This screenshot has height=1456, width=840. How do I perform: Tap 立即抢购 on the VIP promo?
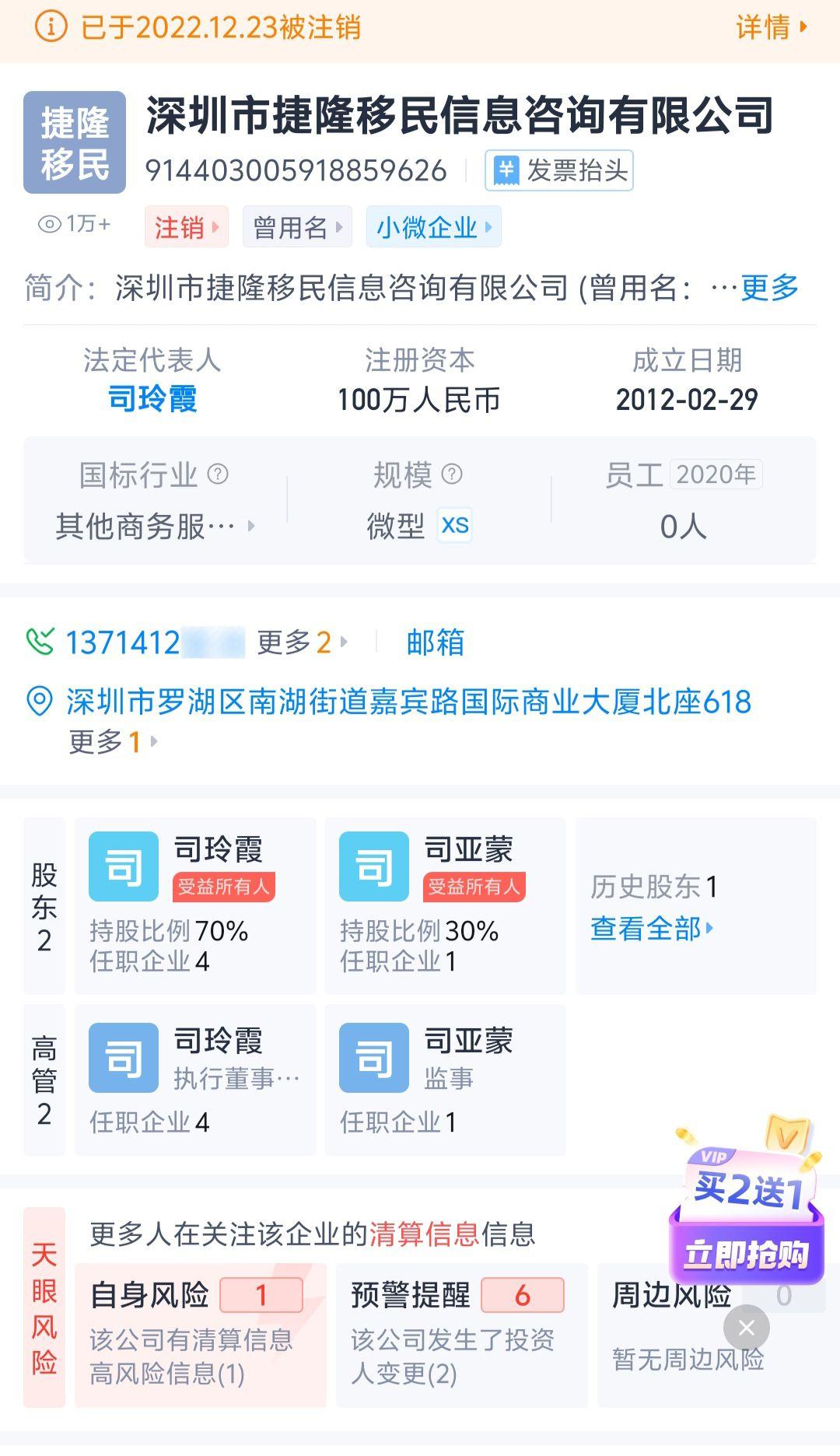746,1255
